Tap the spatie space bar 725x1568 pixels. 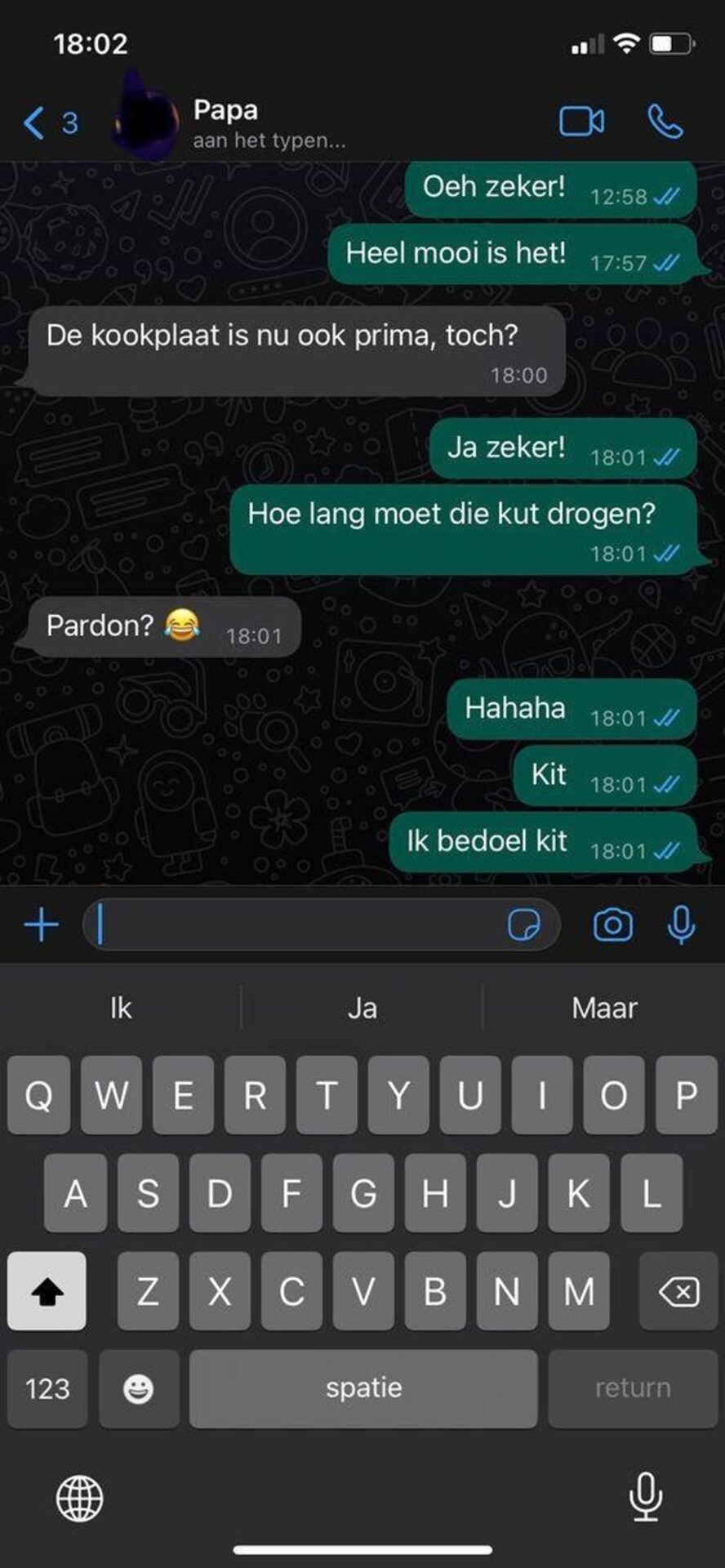point(363,1388)
